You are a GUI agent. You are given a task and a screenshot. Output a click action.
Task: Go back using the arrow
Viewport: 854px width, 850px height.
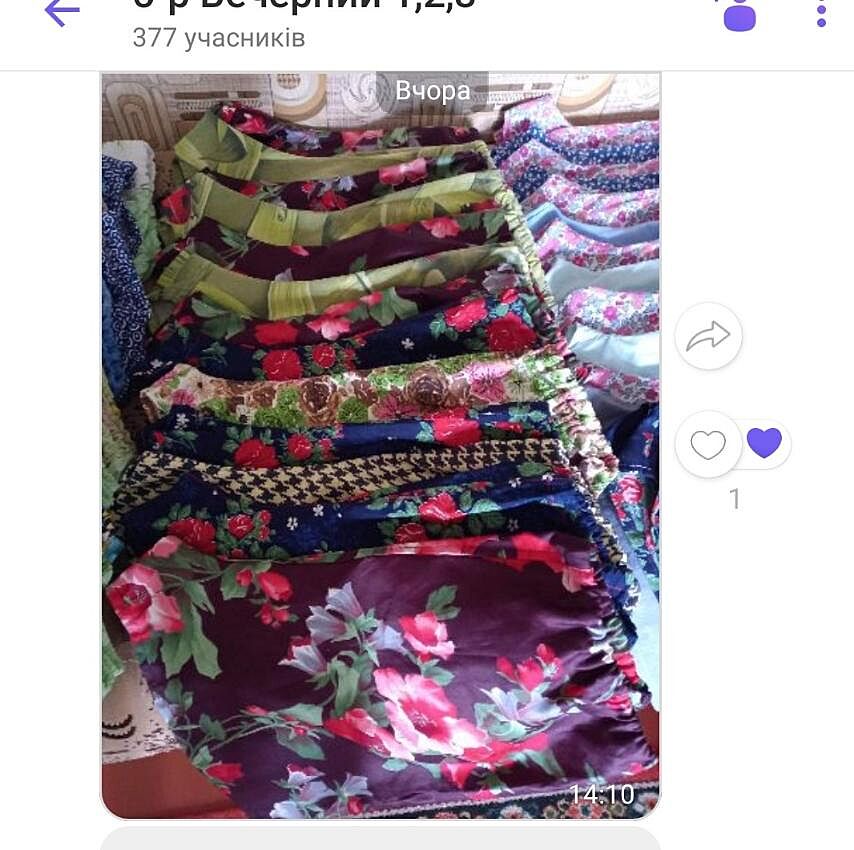point(61,12)
